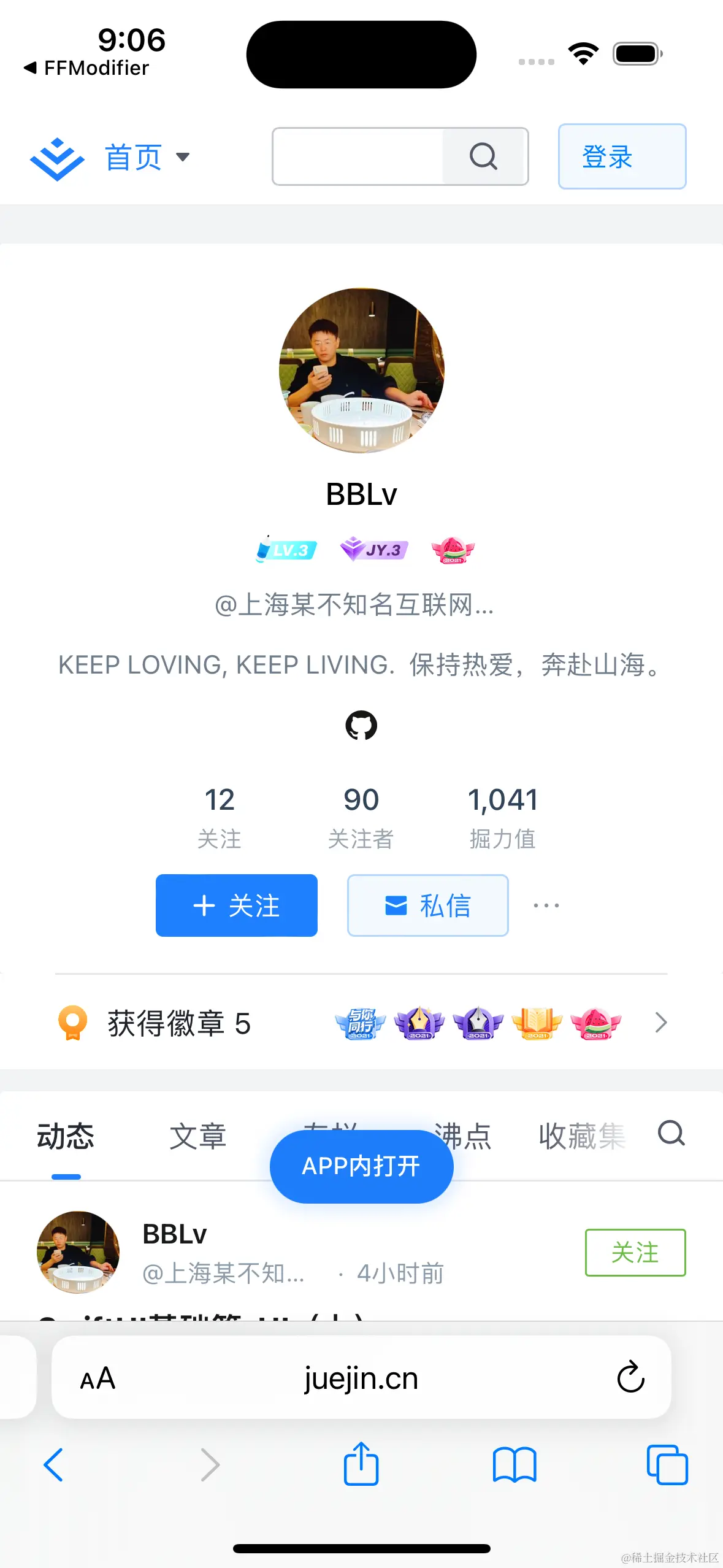Send a 私信 private message
The image size is (723, 1568).
tap(427, 905)
